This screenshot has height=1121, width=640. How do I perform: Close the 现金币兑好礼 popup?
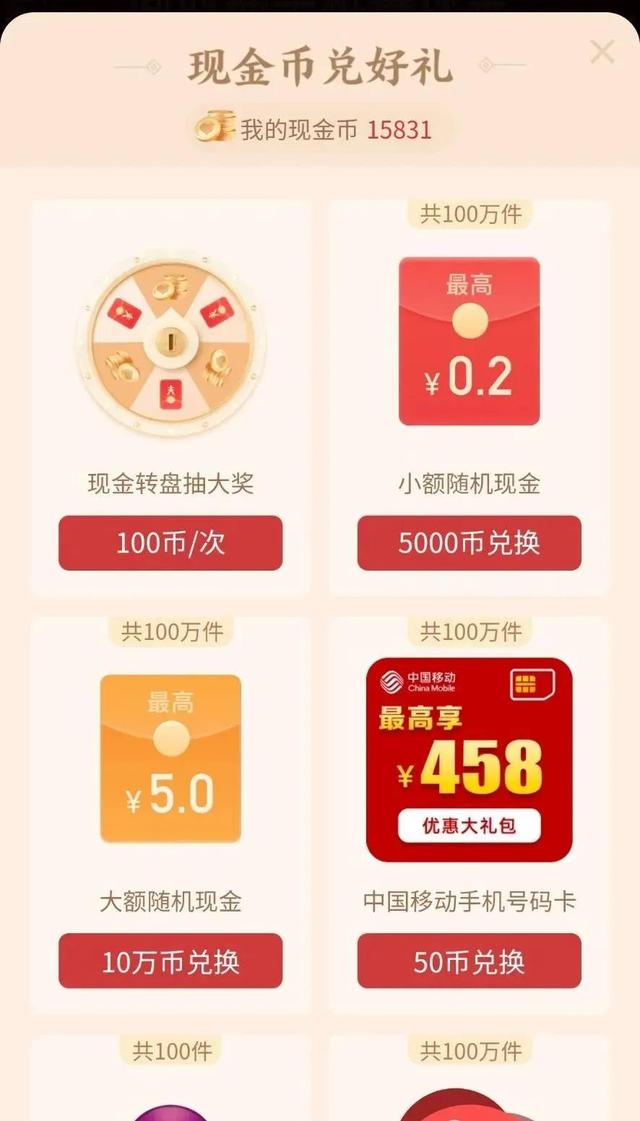point(602,52)
